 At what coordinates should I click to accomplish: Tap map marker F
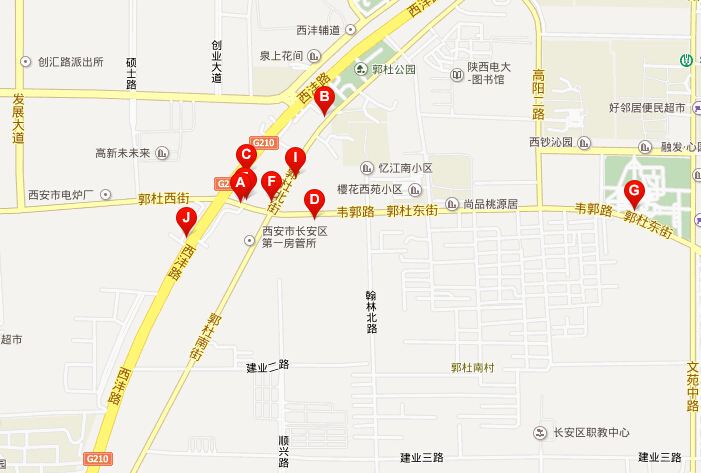(x=270, y=182)
